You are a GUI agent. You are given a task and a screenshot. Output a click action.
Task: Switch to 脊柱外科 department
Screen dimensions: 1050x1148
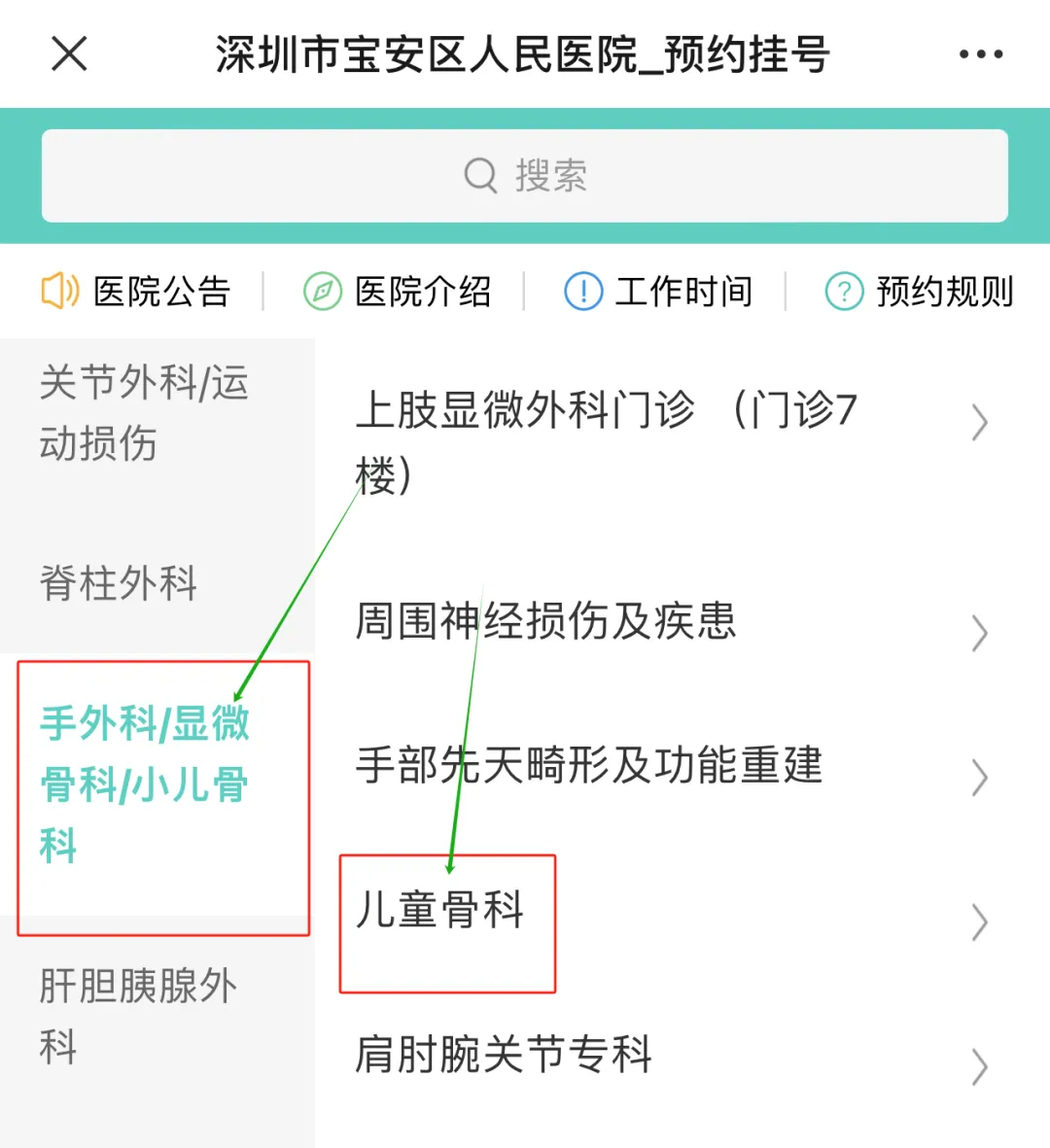point(119,583)
